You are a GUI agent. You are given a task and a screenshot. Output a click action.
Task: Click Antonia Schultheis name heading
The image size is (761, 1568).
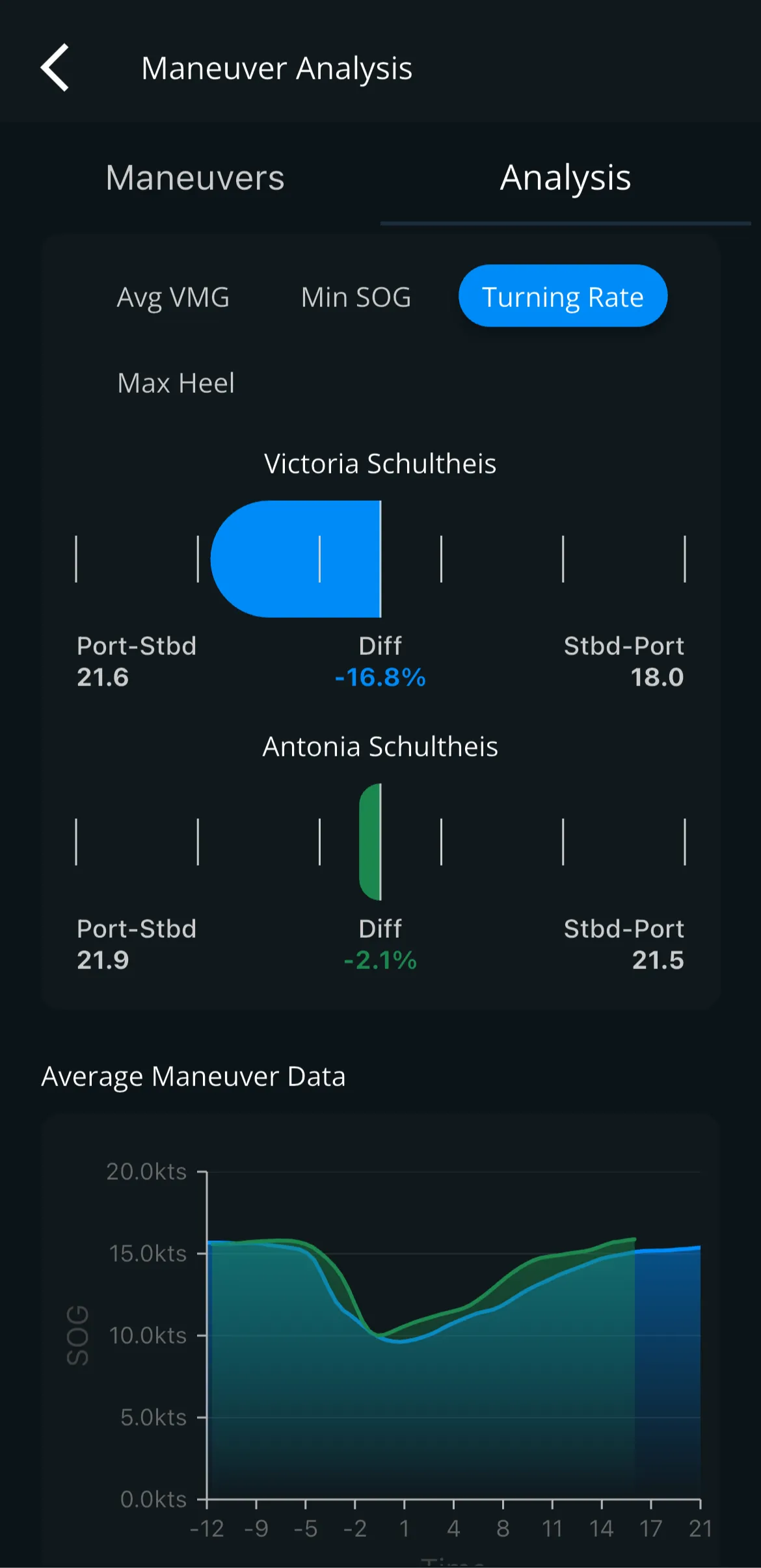(380, 746)
